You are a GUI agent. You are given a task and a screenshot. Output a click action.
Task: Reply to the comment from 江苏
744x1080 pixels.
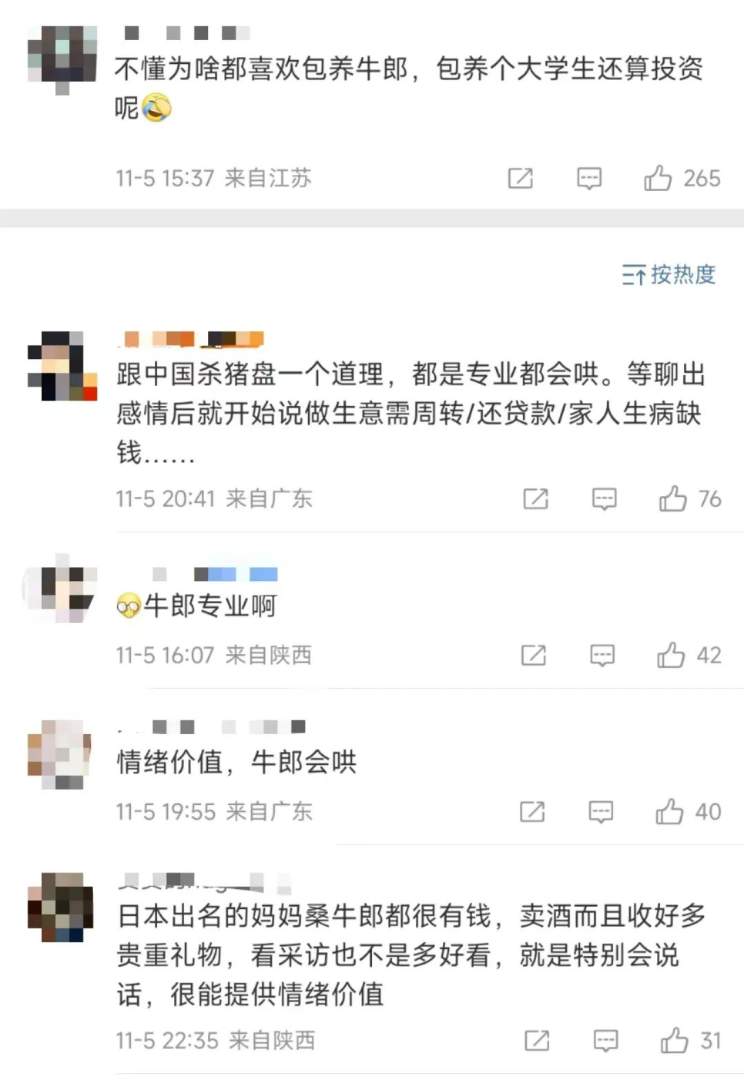[x=590, y=178]
